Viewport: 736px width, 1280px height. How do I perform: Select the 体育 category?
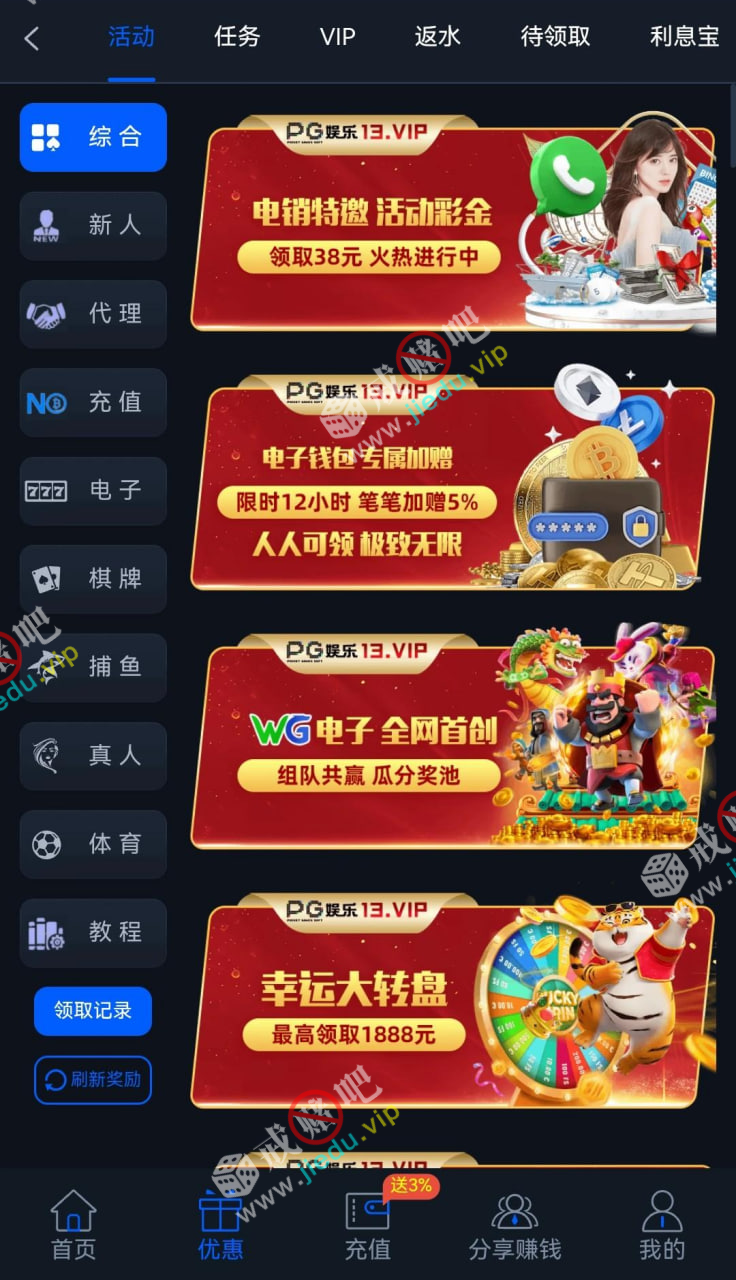(x=93, y=844)
